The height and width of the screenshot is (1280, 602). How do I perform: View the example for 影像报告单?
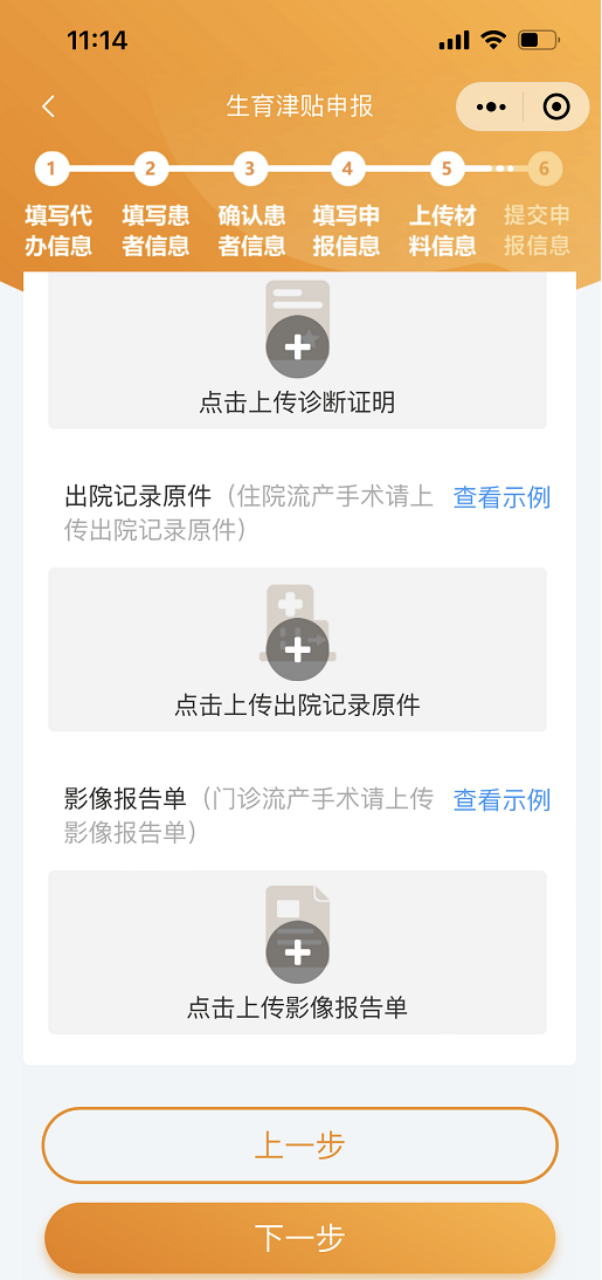(501, 800)
